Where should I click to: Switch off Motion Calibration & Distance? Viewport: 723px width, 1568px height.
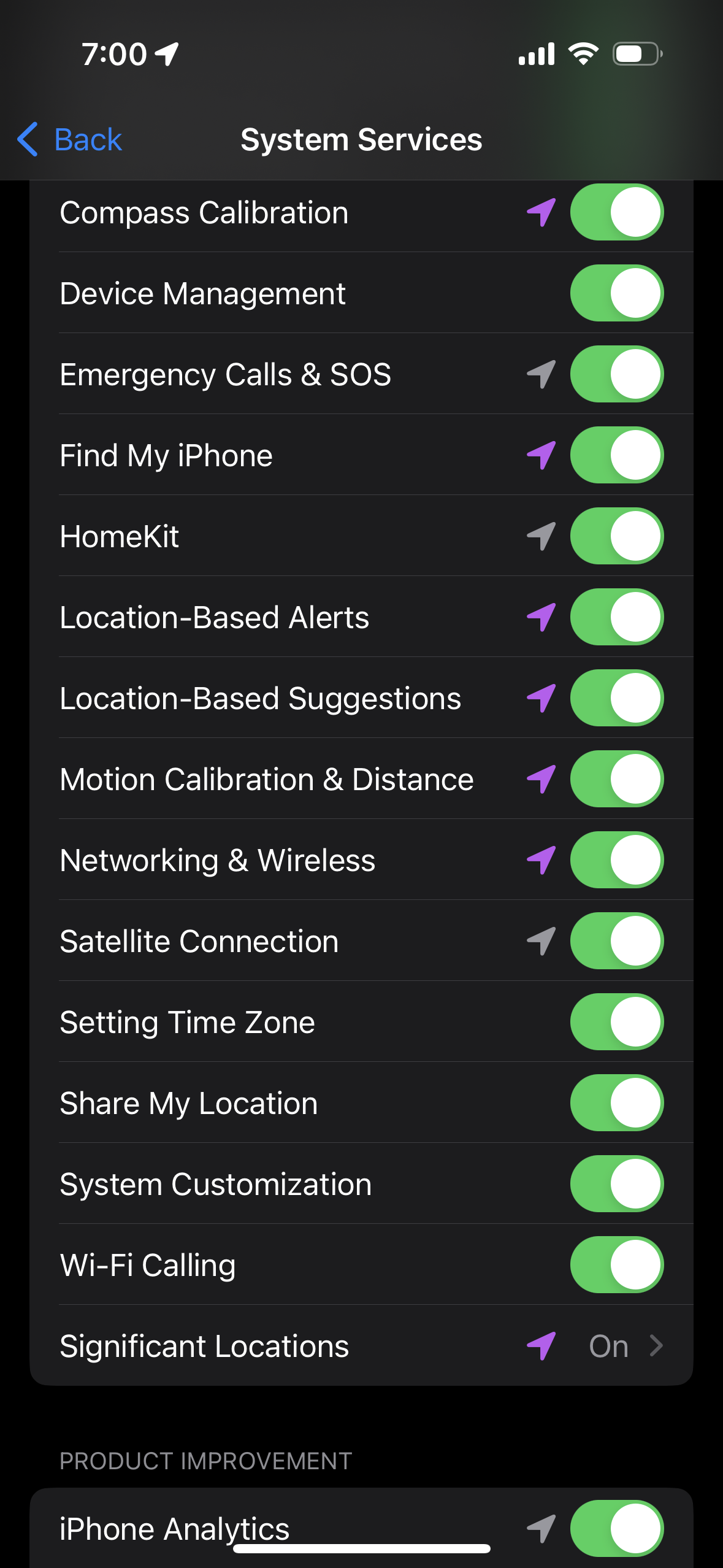tap(616, 779)
